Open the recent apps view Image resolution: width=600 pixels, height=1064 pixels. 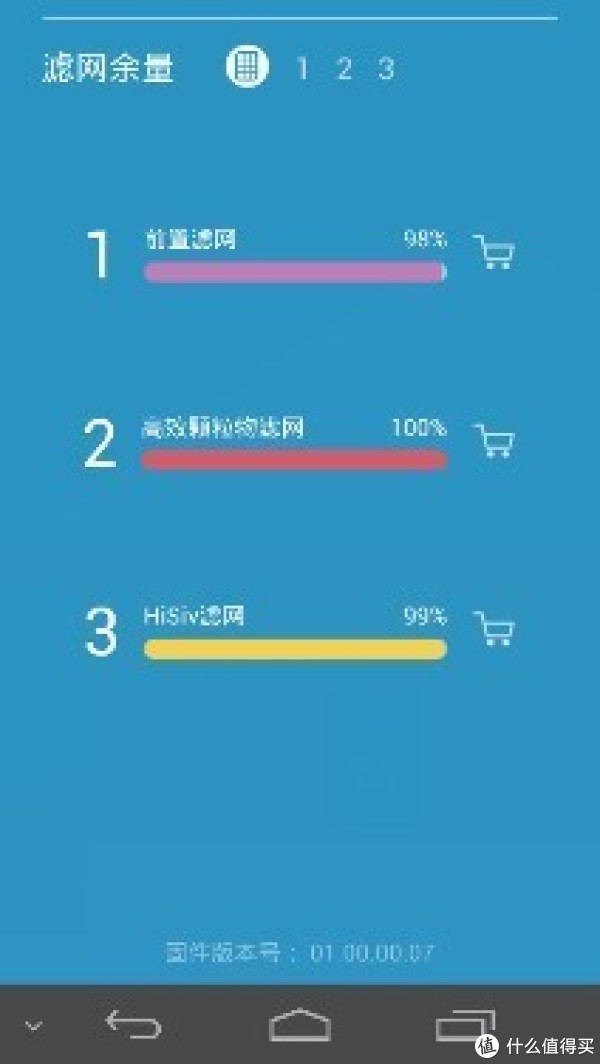[x=466, y=1025]
